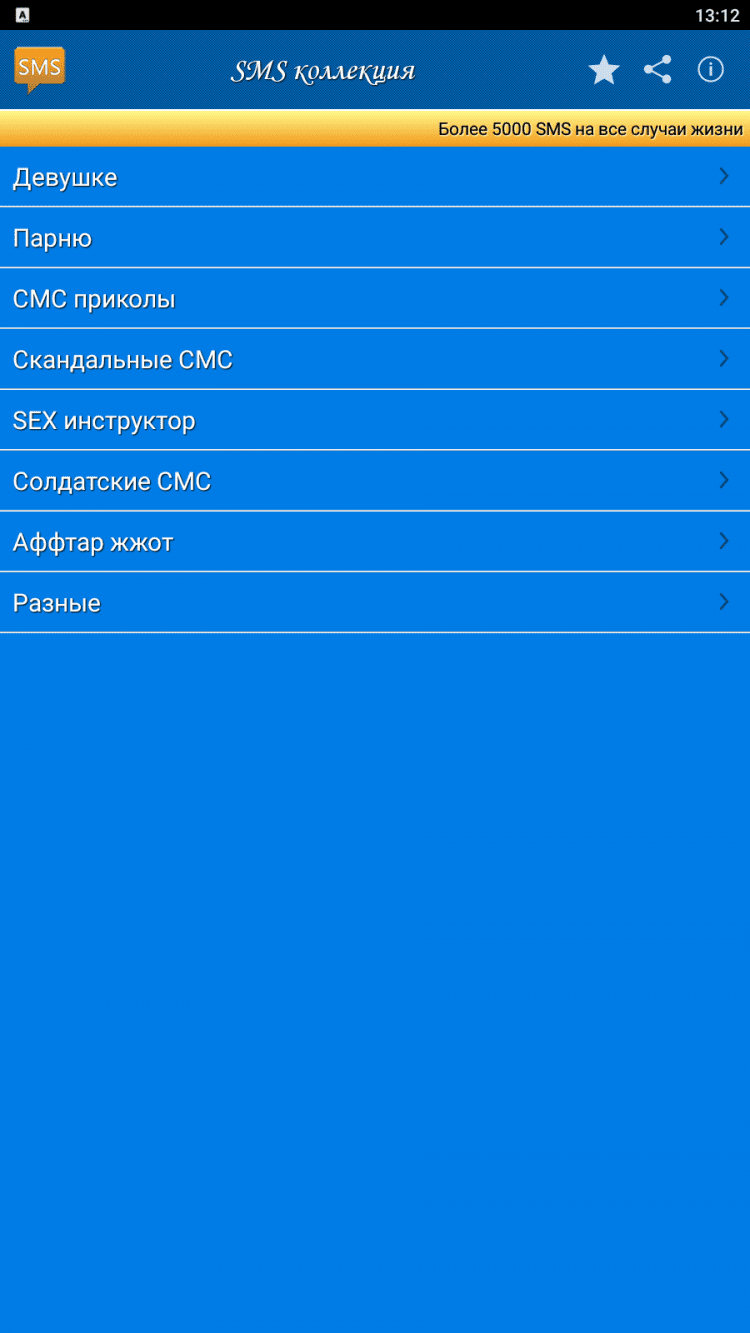Open the Девушке category
Image resolution: width=750 pixels, height=1333 pixels.
tap(375, 178)
